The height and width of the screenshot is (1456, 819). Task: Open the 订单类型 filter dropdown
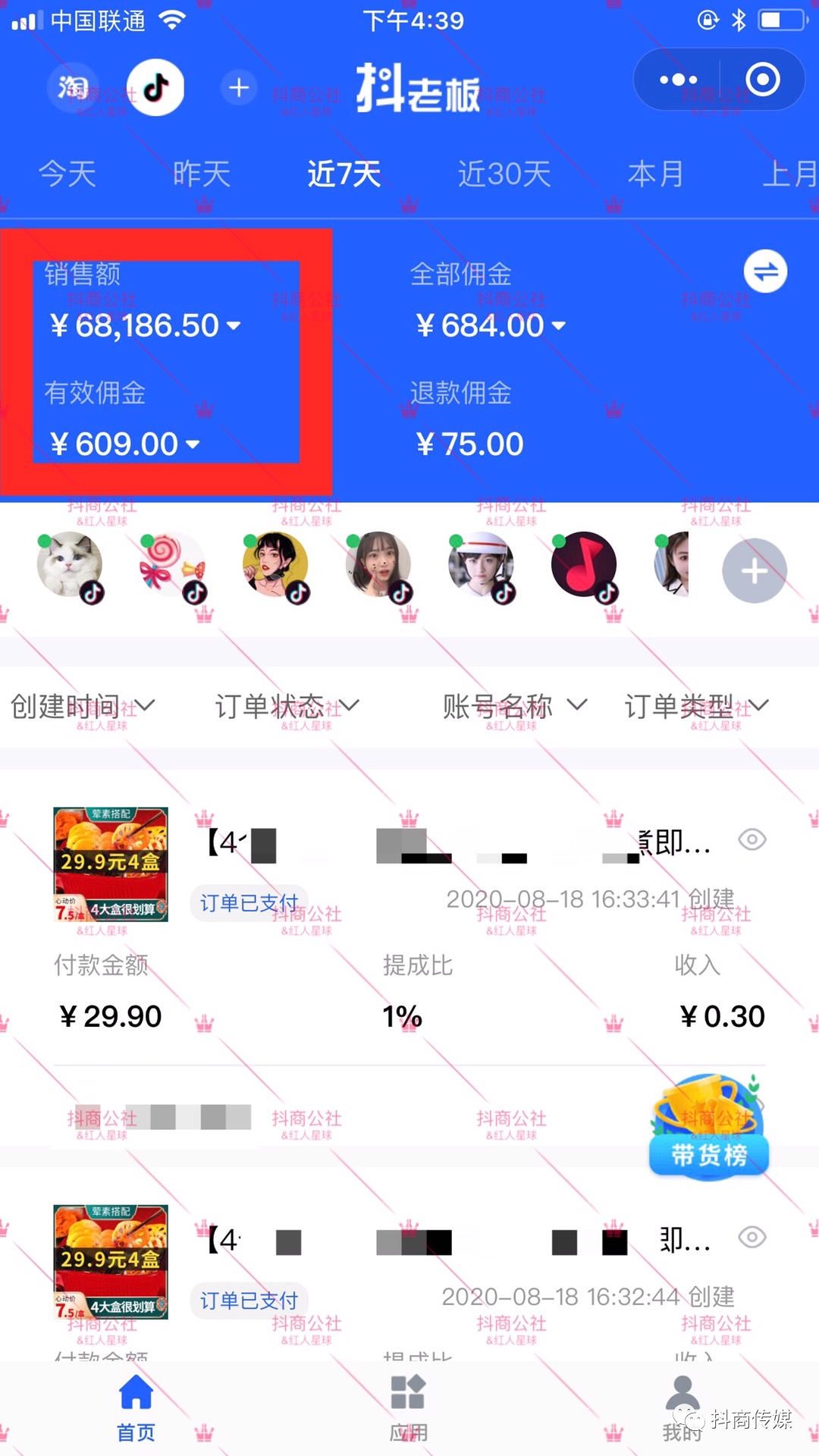pos(696,706)
